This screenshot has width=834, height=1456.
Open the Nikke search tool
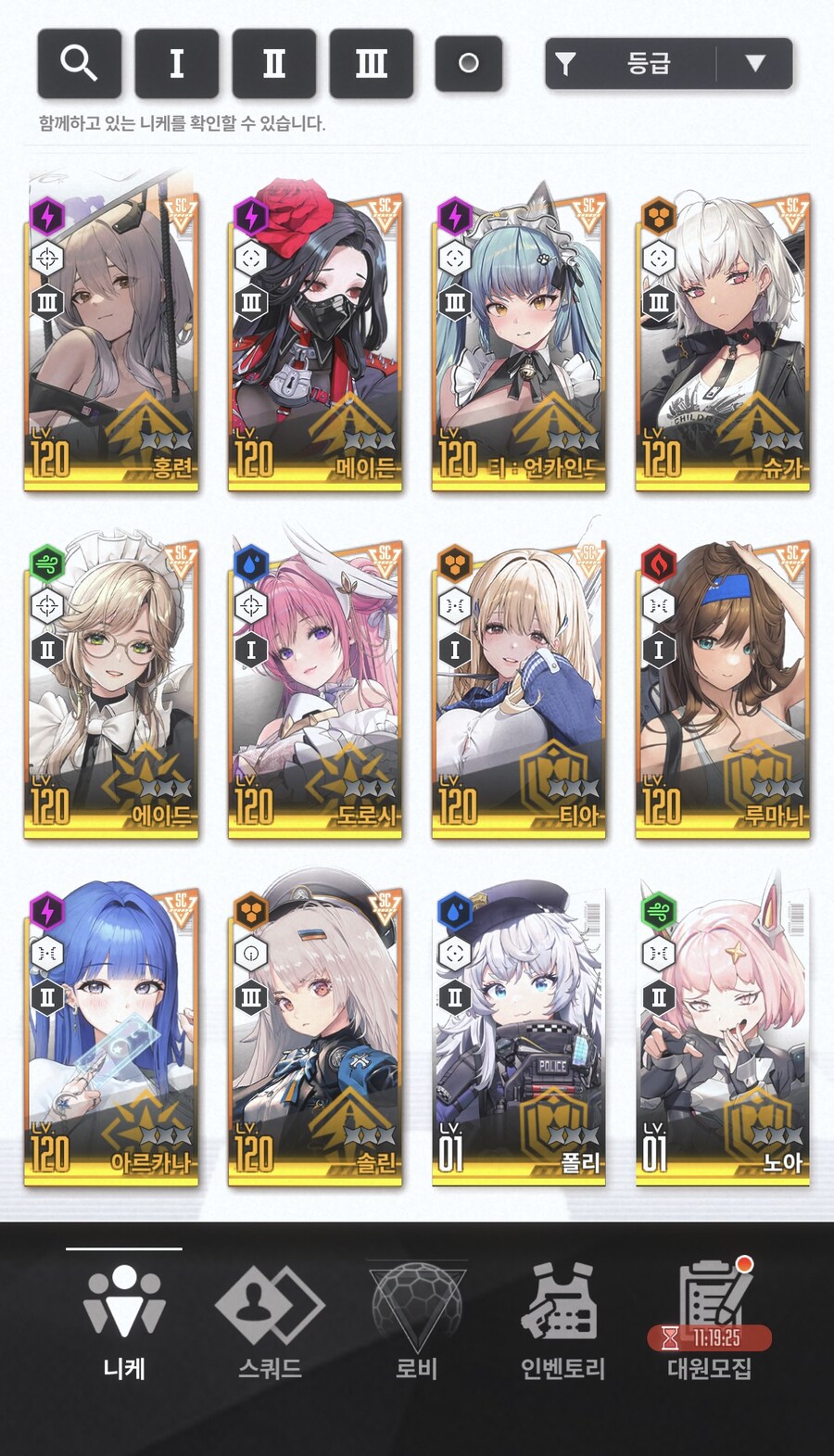pos(79,63)
